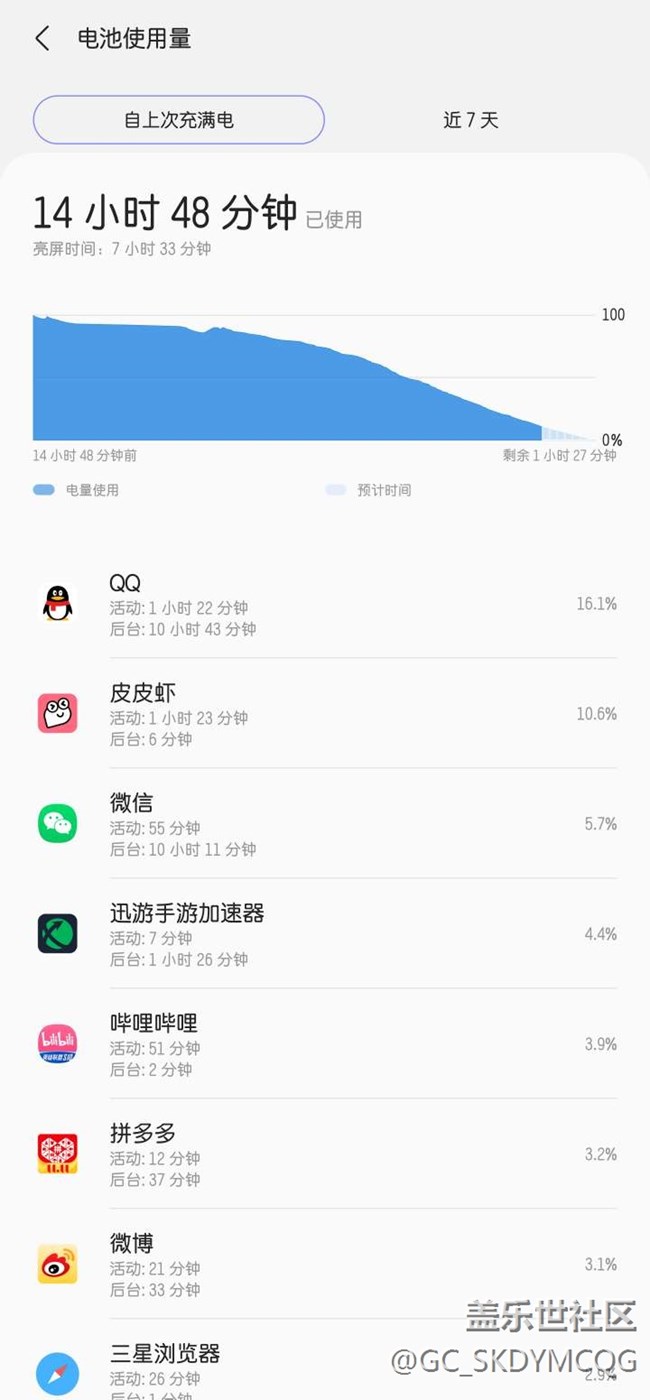Viewport: 650px width, 1400px height.
Task: Select the 自上次充满电 tab
Action: tap(179, 120)
